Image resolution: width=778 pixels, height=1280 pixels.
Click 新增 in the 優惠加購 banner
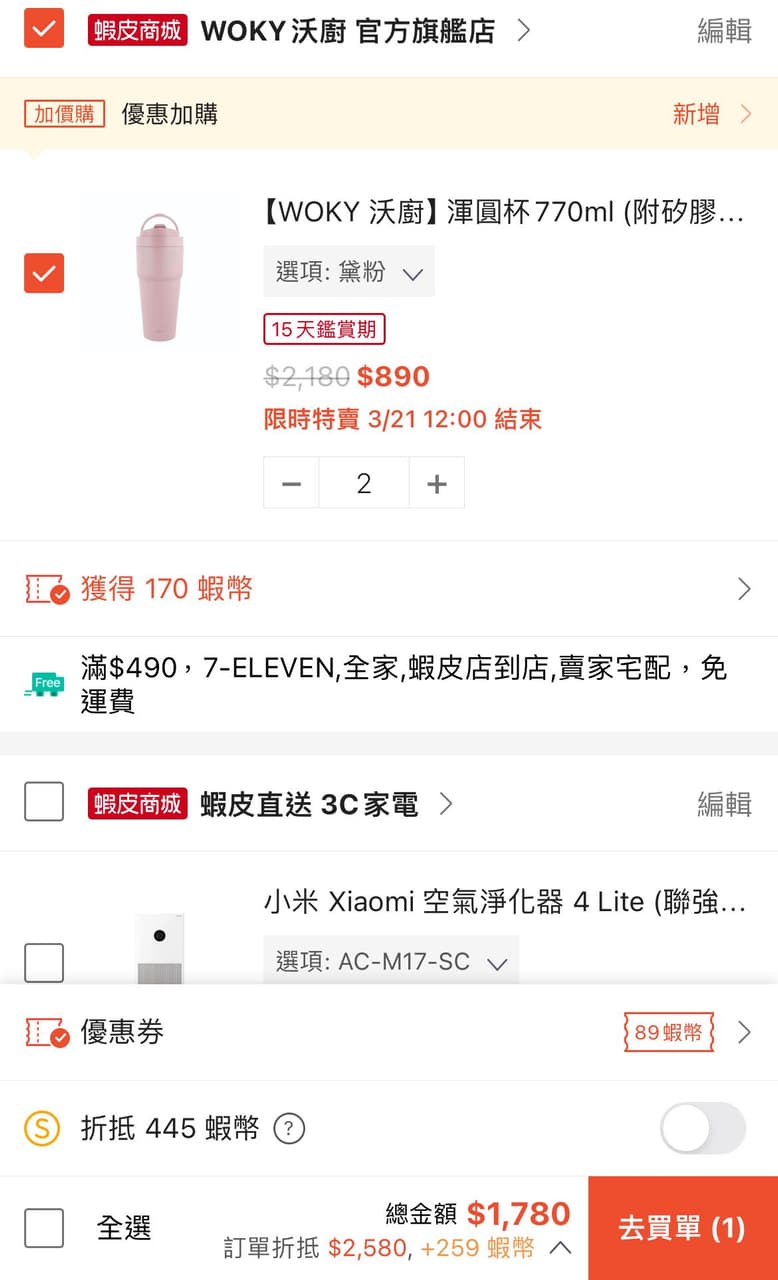(696, 114)
